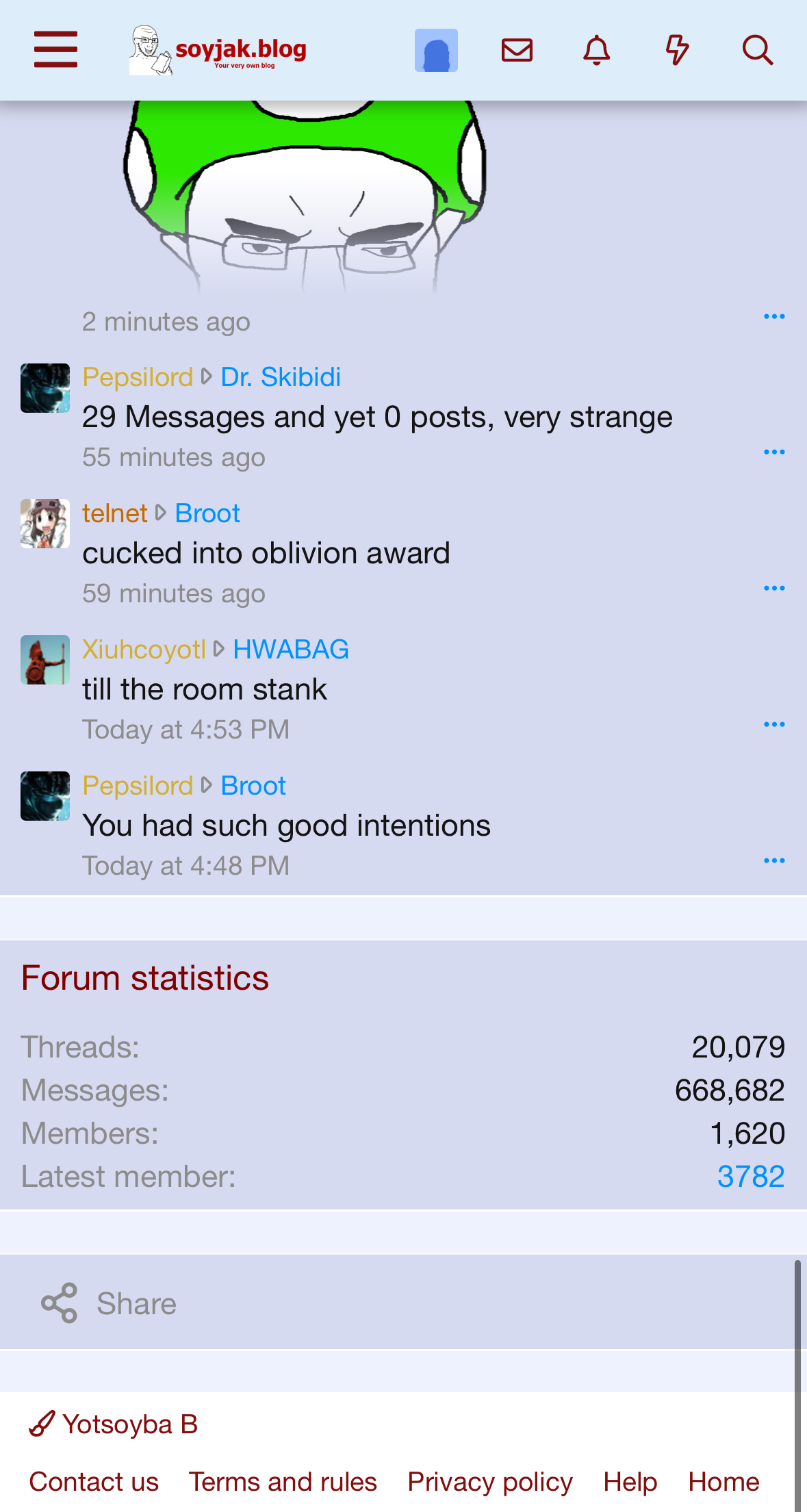Open the Yotsoyba B style chooser

click(114, 1424)
